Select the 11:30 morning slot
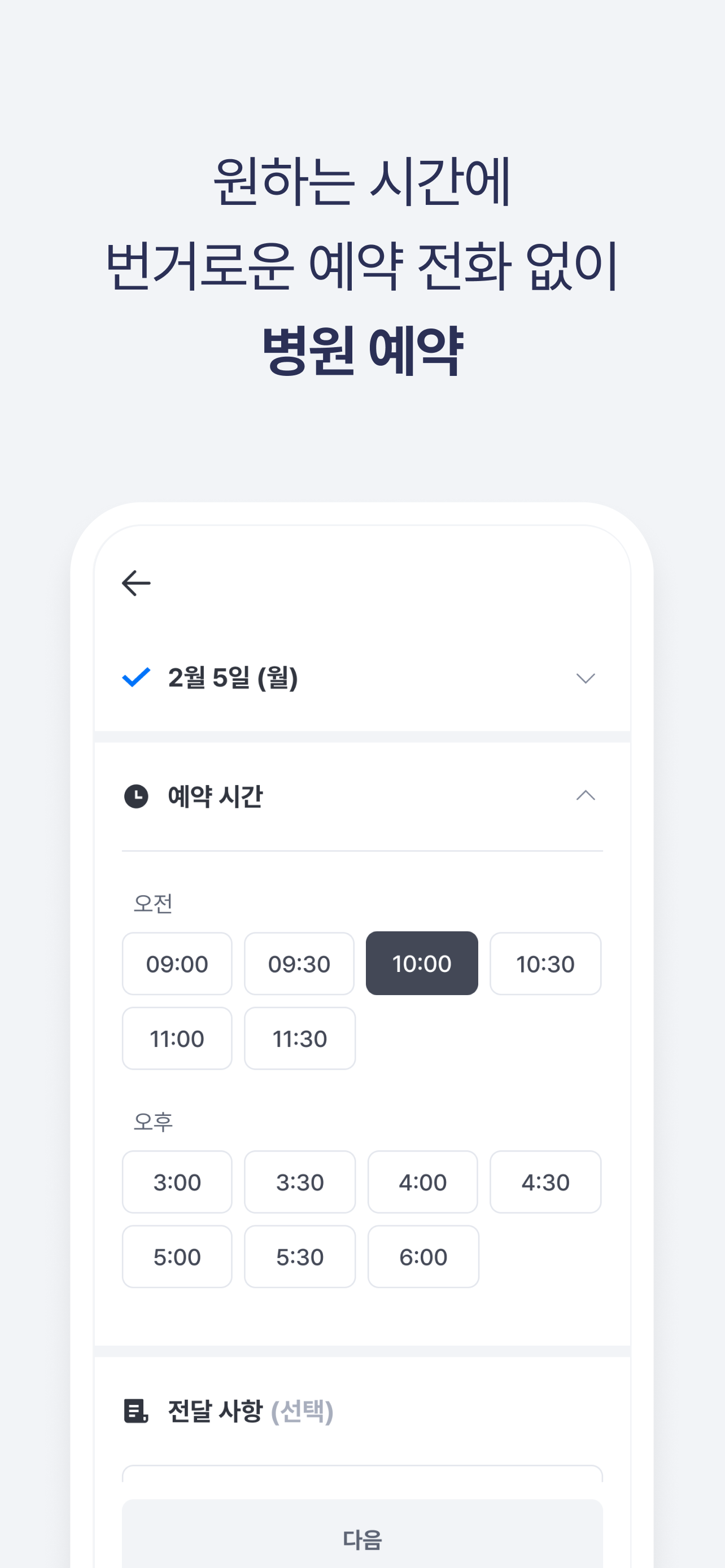This screenshot has width=725, height=1568. pyautogui.click(x=299, y=1039)
